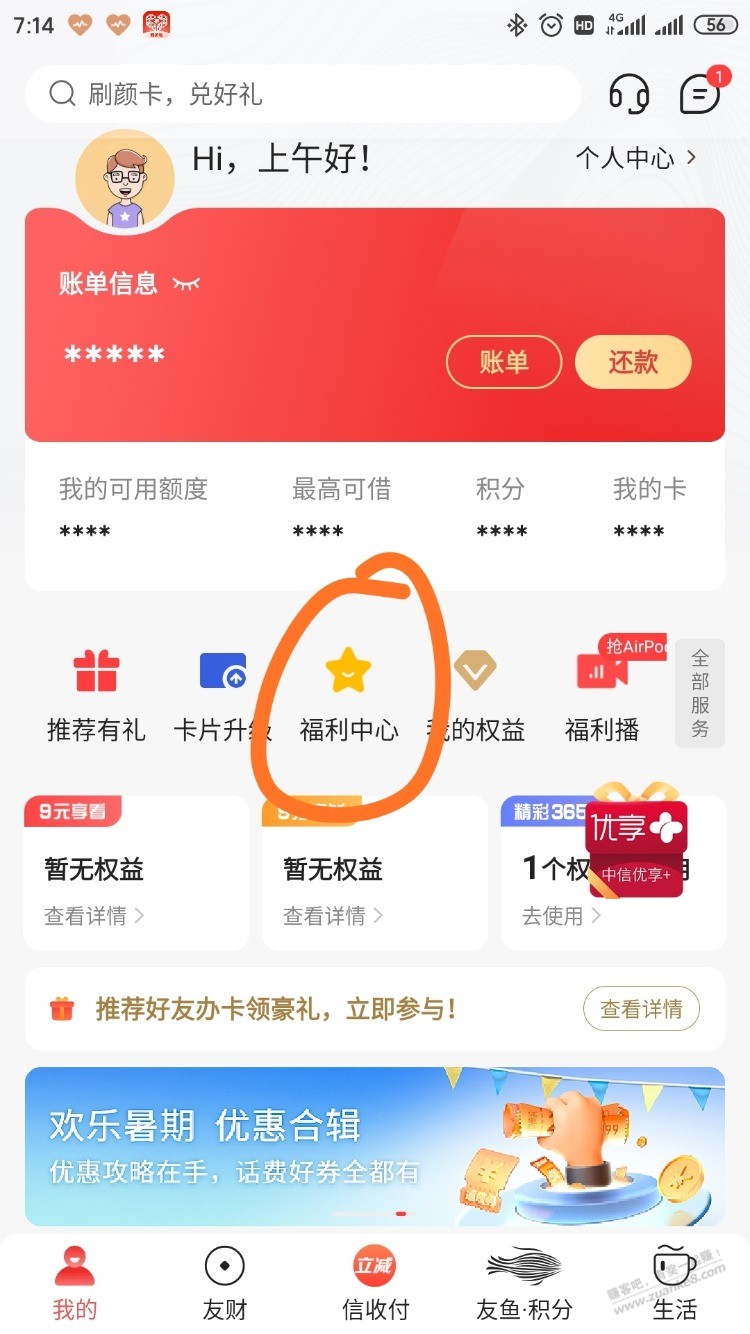Tap the 我的权益 diamond icon

pyautogui.click(x=475, y=670)
